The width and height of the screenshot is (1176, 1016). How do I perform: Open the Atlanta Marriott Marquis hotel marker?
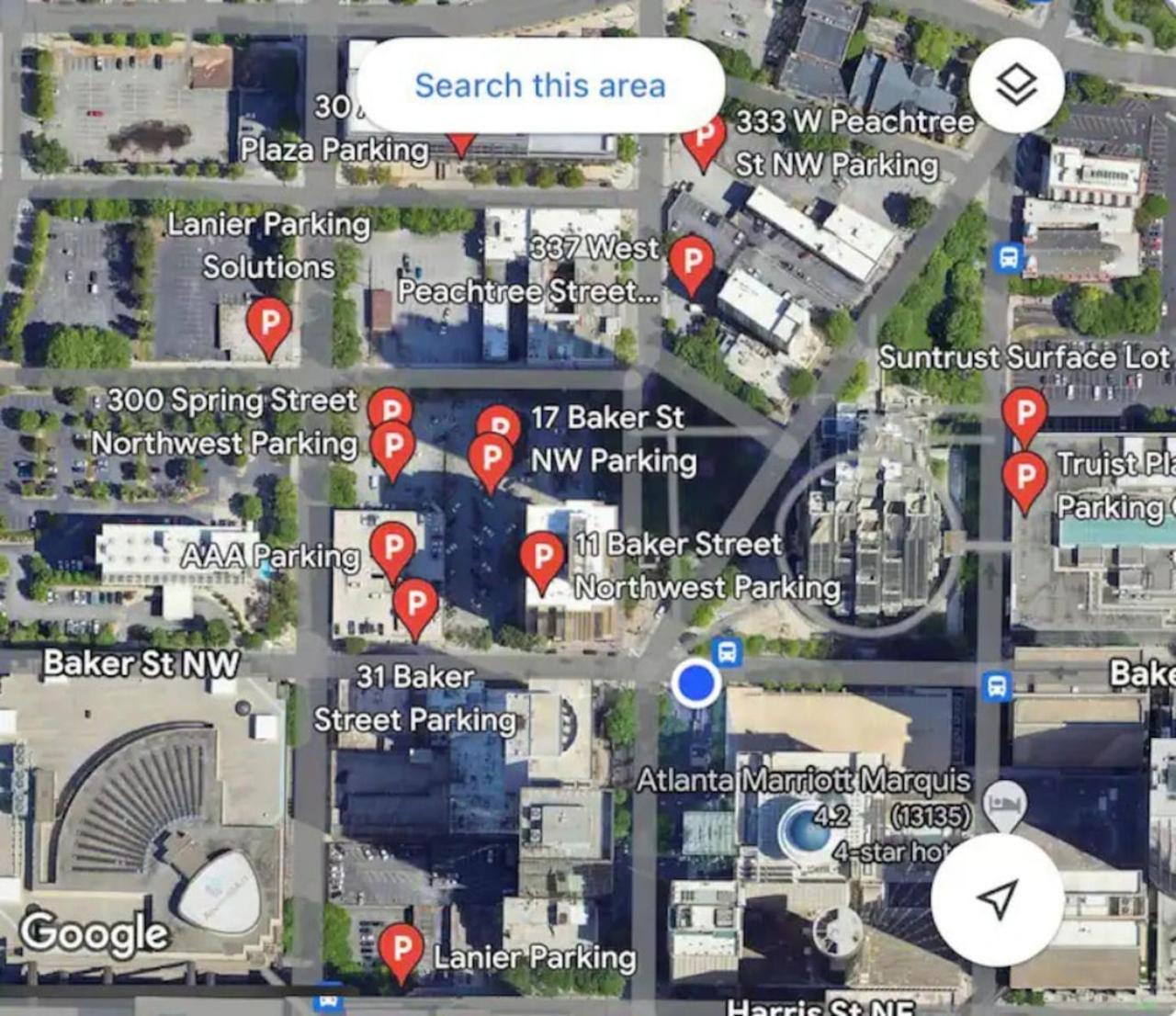[x=1004, y=802]
